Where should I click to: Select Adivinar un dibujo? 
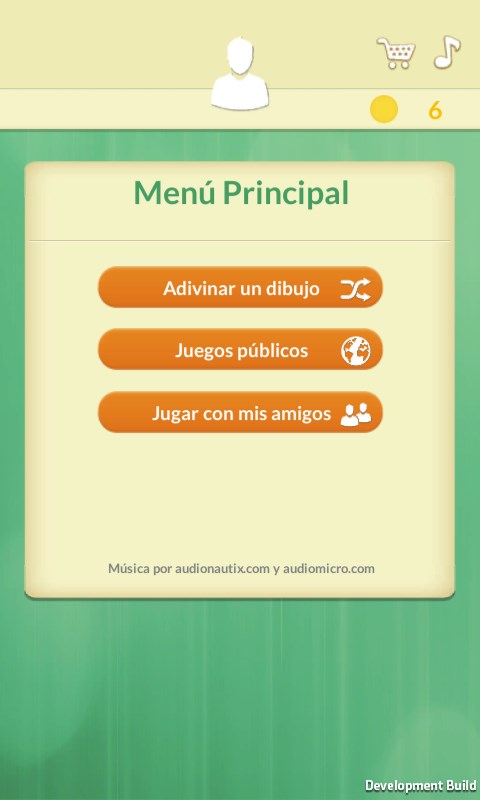(x=240, y=287)
